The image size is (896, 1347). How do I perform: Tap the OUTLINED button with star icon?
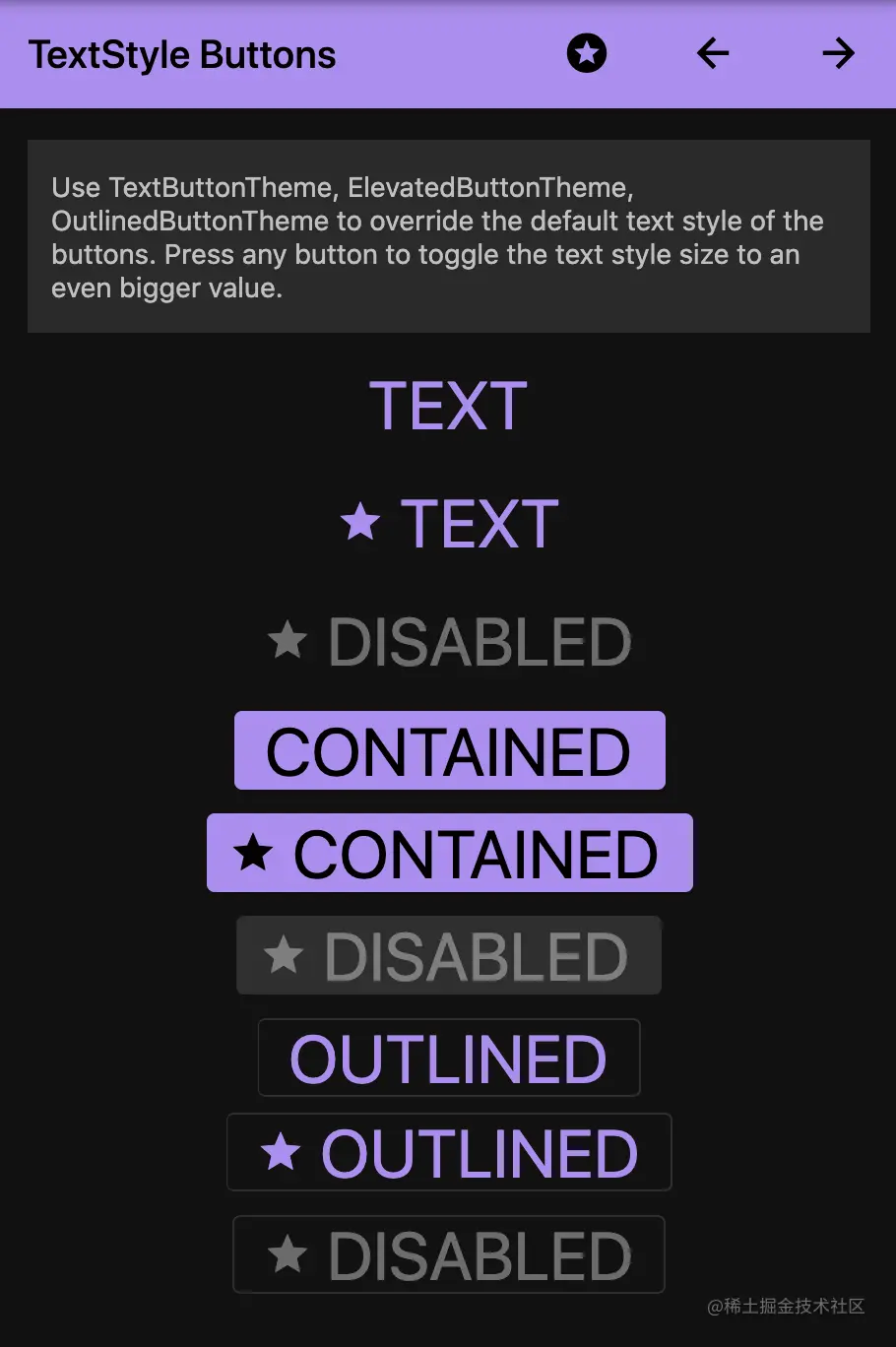449,1152
